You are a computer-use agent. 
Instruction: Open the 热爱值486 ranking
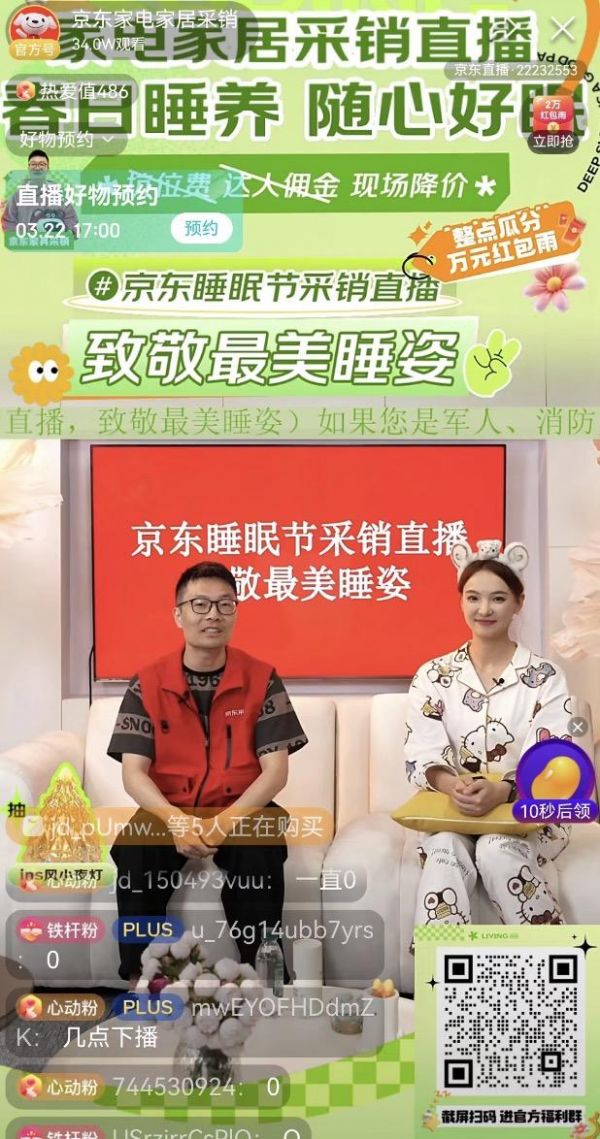pyautogui.click(x=70, y=90)
